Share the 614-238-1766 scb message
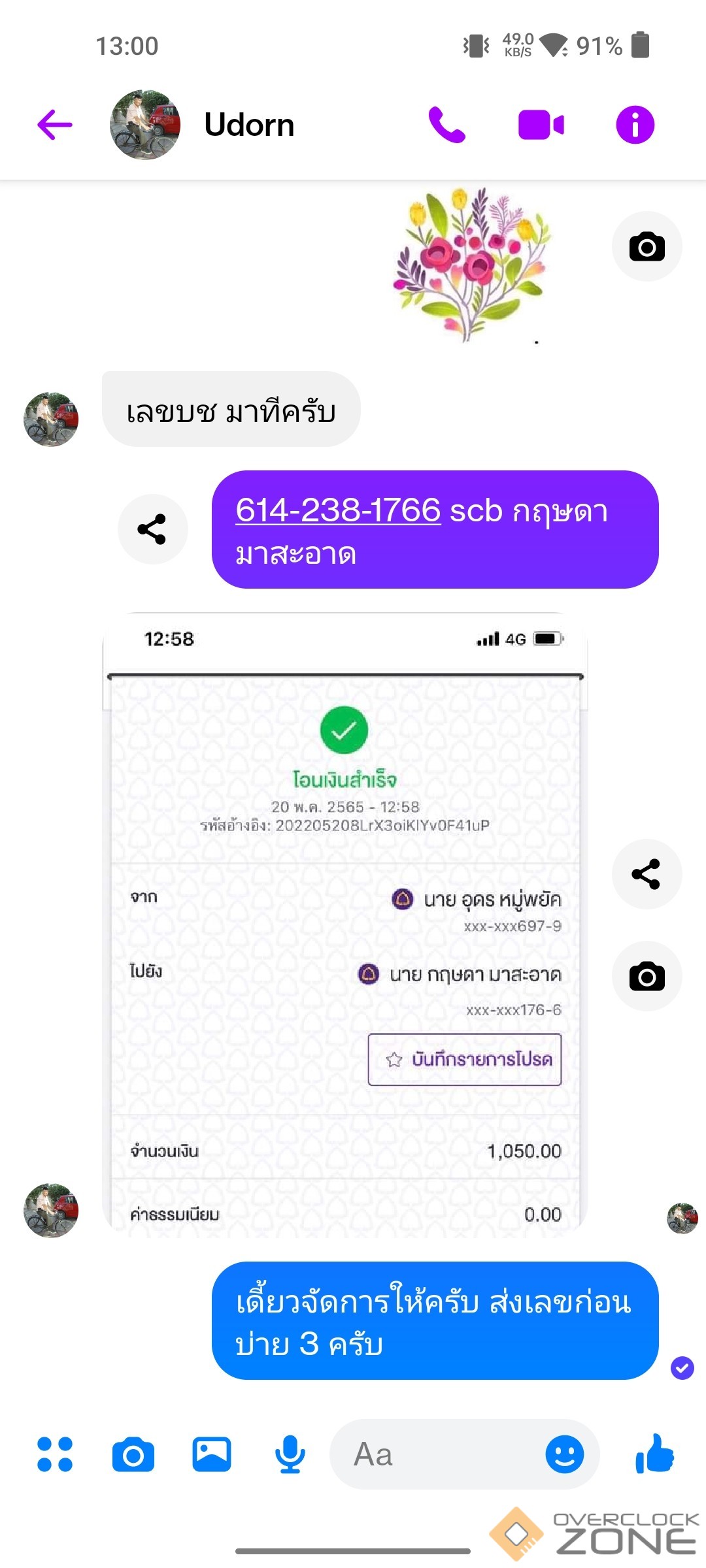Viewport: 706px width, 1568px height. 152,529
